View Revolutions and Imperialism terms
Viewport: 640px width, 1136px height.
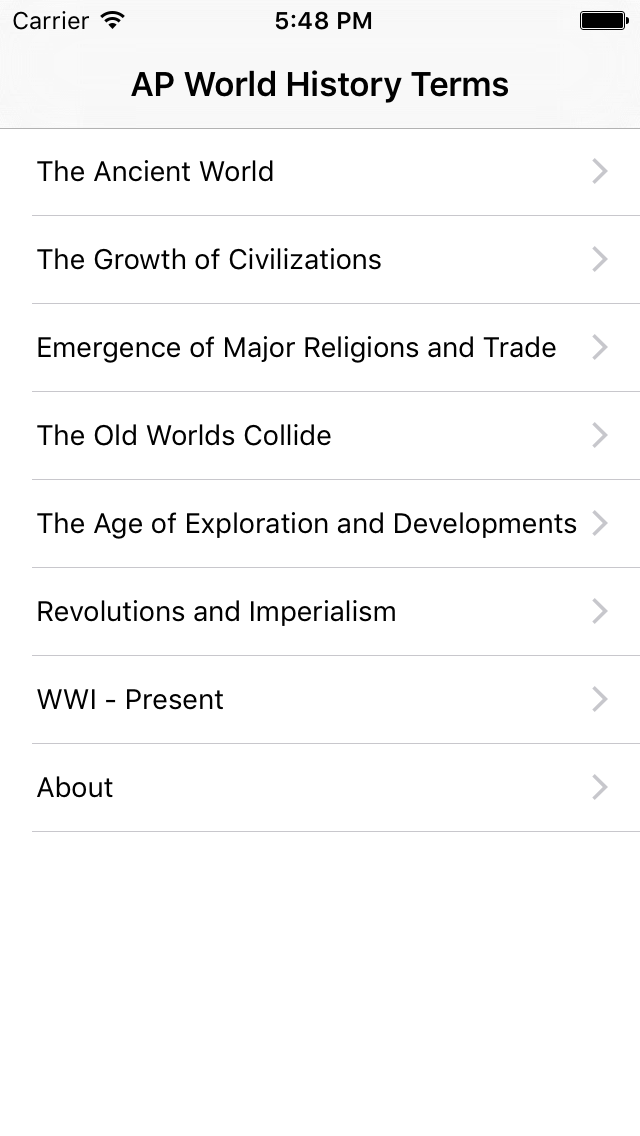(320, 611)
